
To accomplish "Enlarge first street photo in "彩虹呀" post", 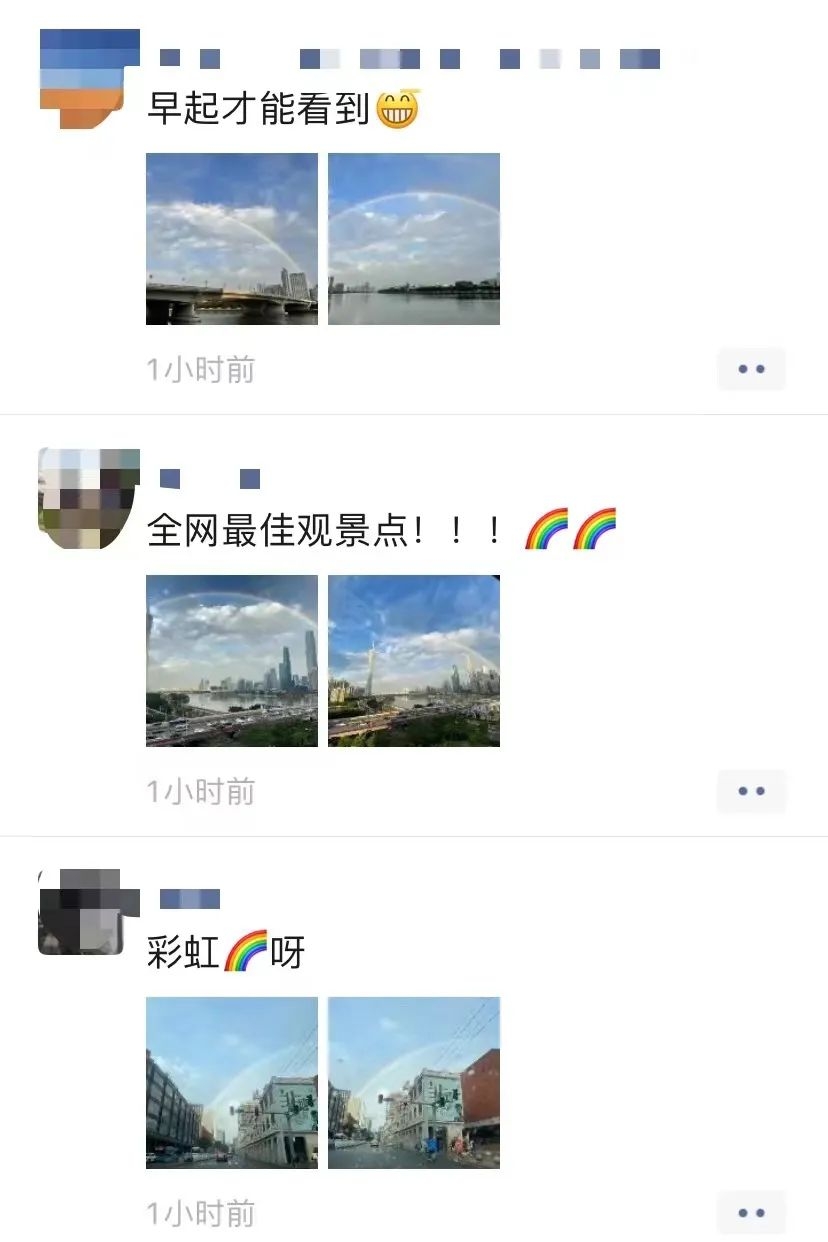I will click(232, 1083).
